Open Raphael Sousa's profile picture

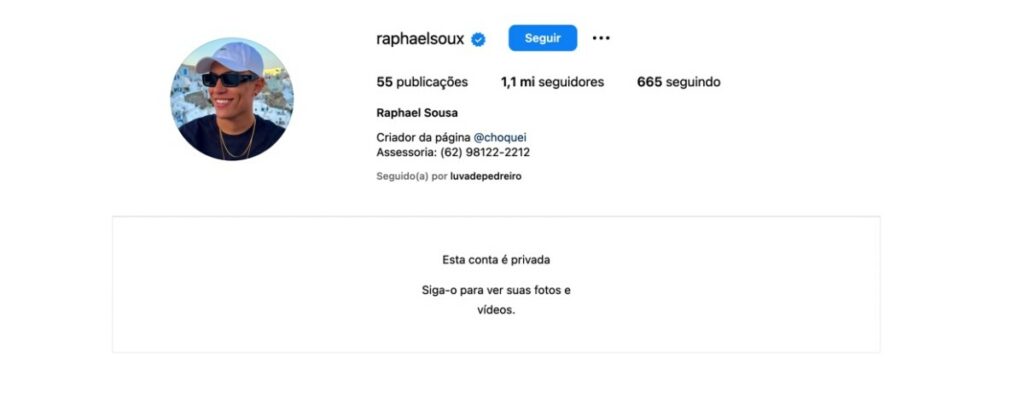[x=231, y=99]
